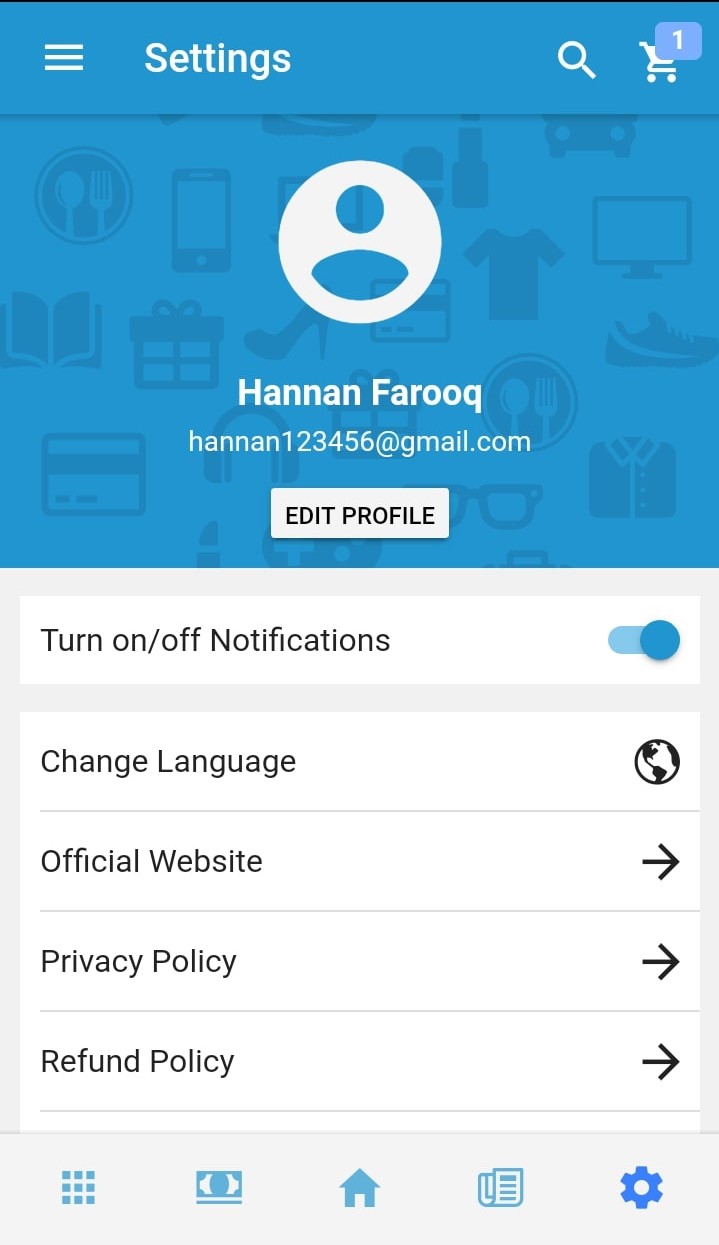This screenshot has height=1245, width=719.
Task: View the shopping cart
Action: click(x=660, y=62)
